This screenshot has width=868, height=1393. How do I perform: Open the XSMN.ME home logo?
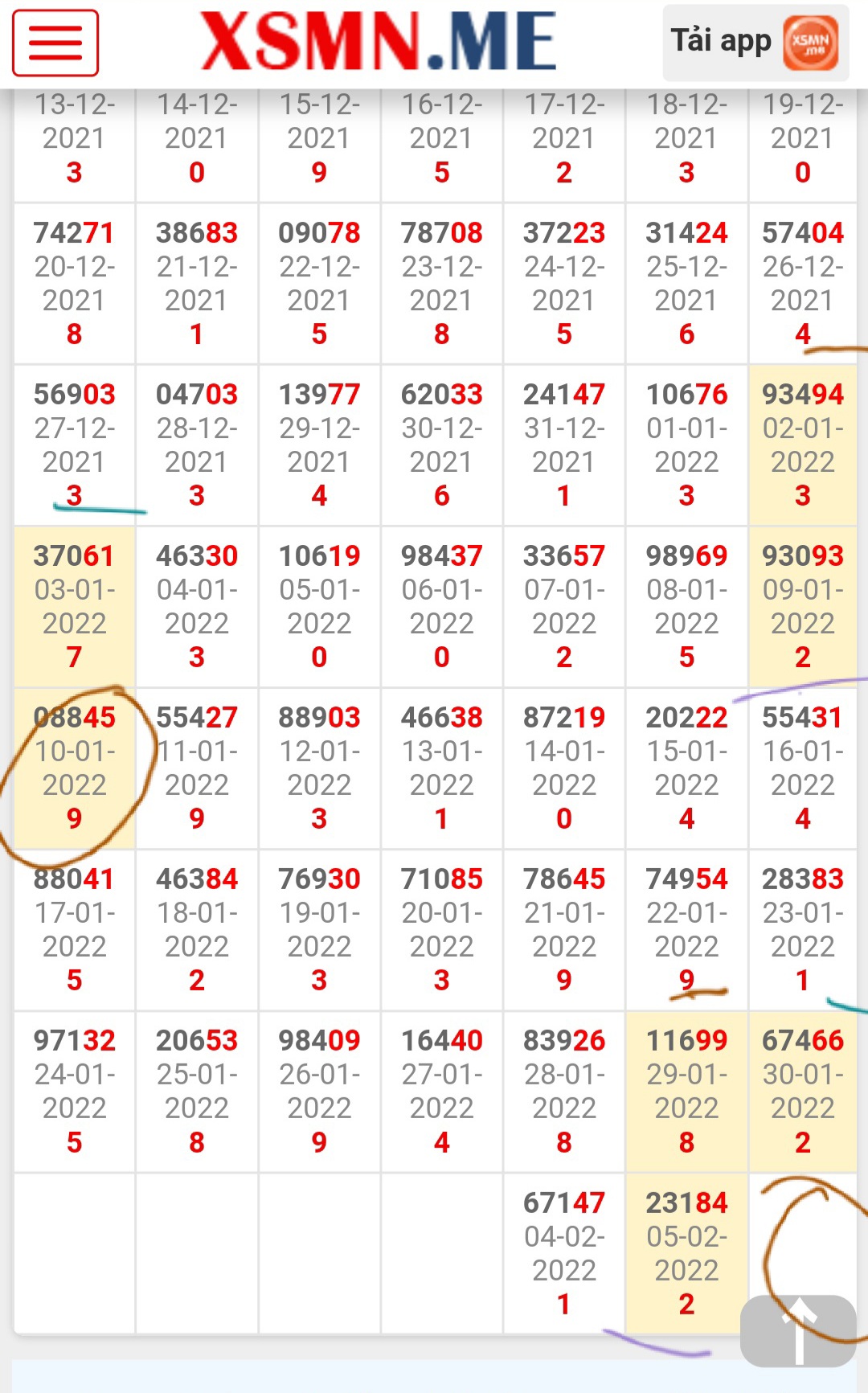tap(378, 41)
